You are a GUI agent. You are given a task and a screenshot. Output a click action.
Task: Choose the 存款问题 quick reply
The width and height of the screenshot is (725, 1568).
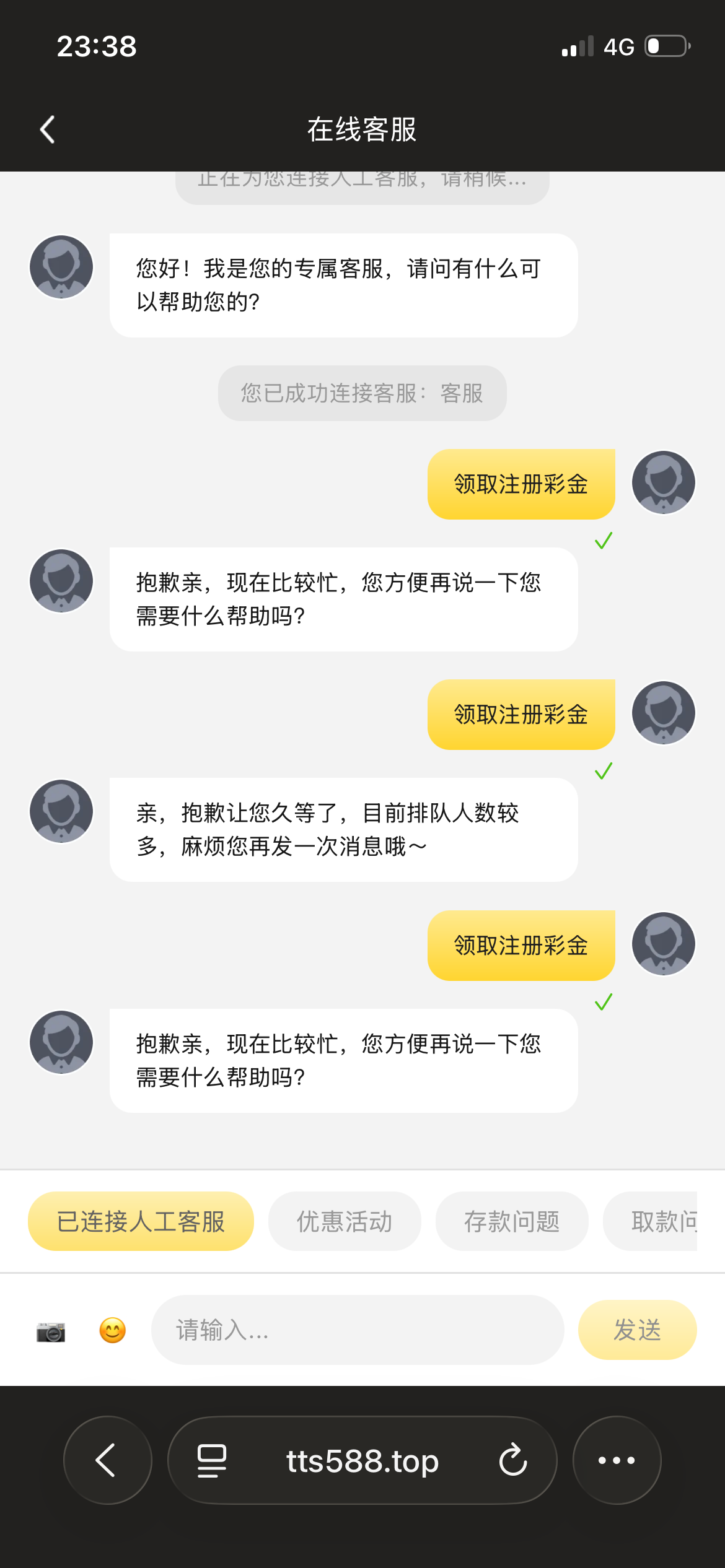512,1222
